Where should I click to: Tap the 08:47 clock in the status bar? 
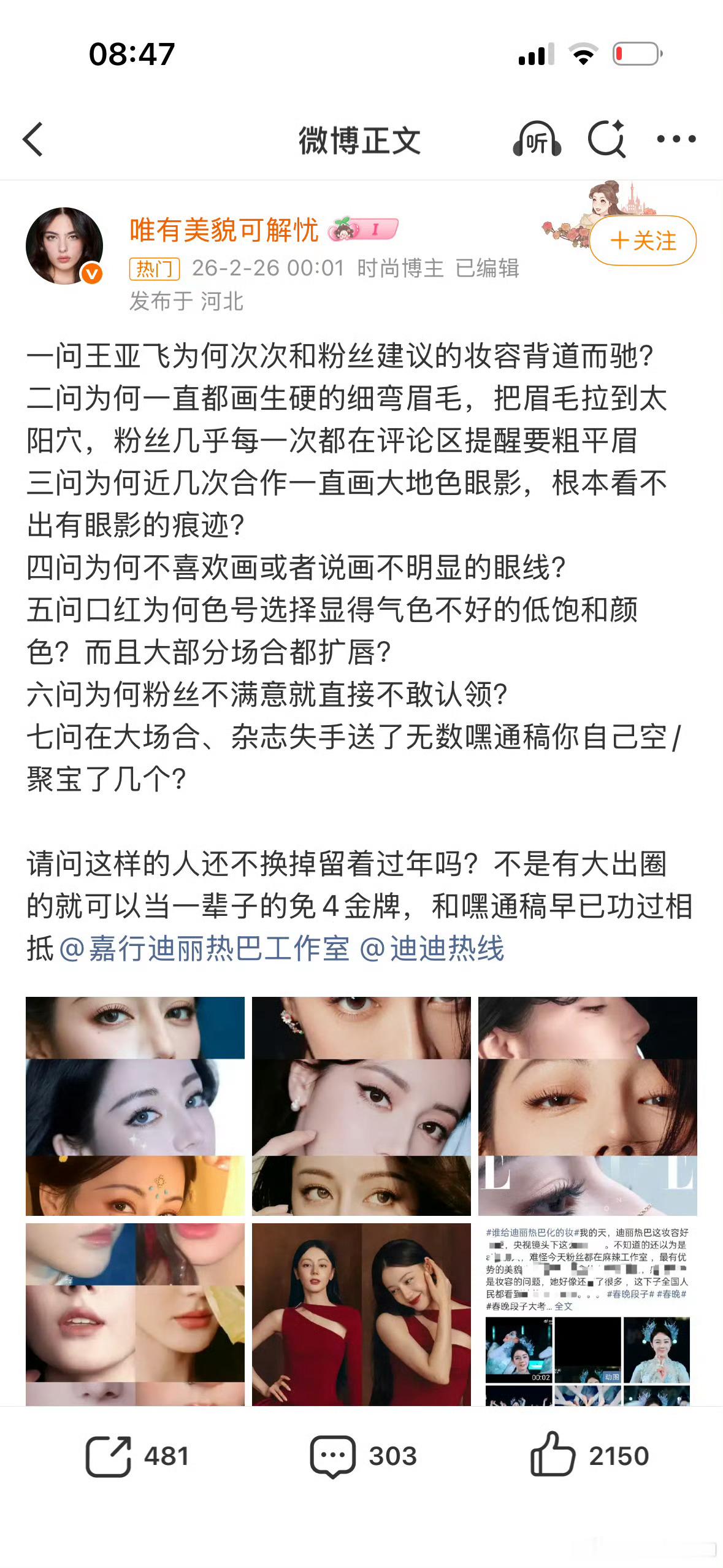click(132, 55)
